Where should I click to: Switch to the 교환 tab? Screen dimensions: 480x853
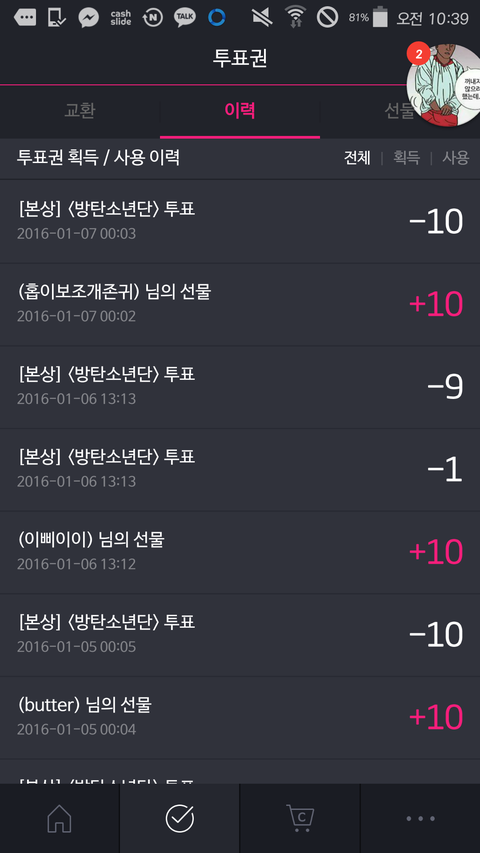80,111
